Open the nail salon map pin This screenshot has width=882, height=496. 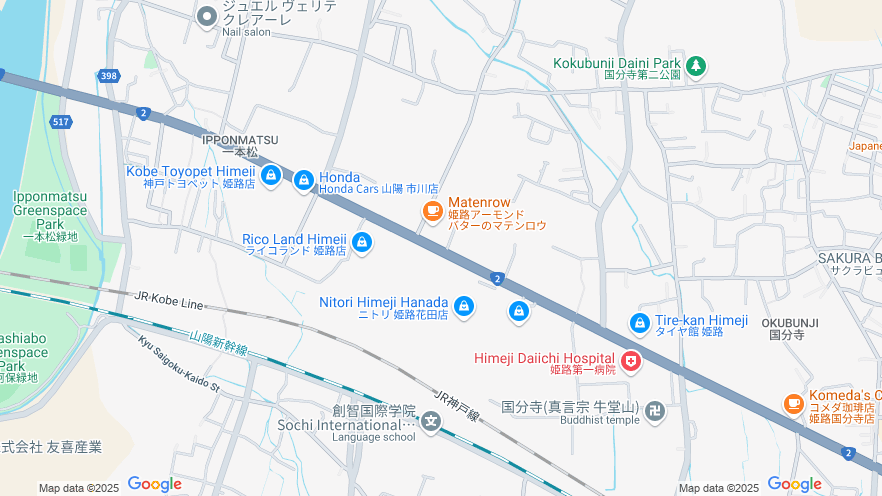[207, 16]
